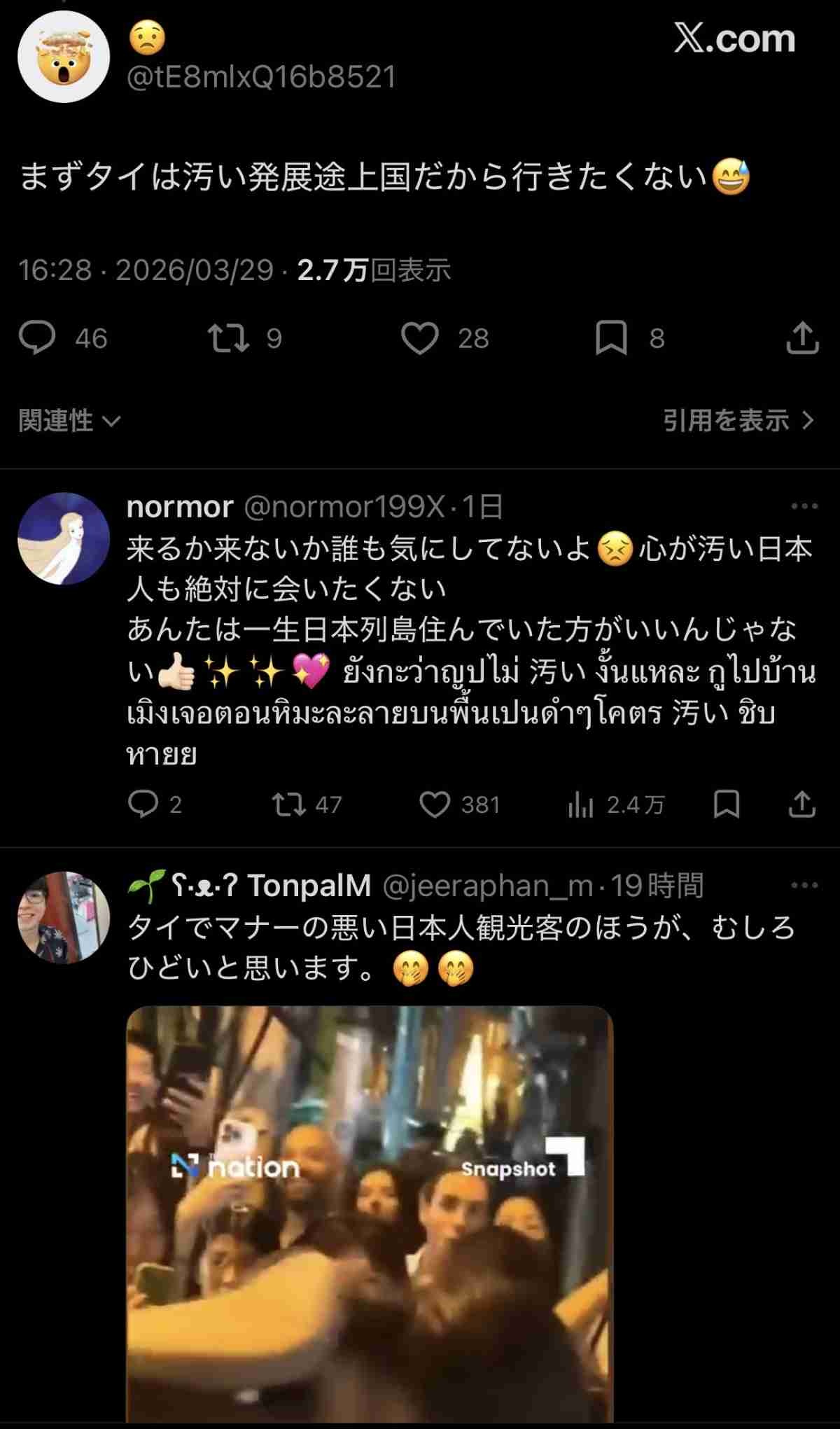840x1429 pixels.
Task: Reply to the main post with 46 comments
Action: point(36,338)
